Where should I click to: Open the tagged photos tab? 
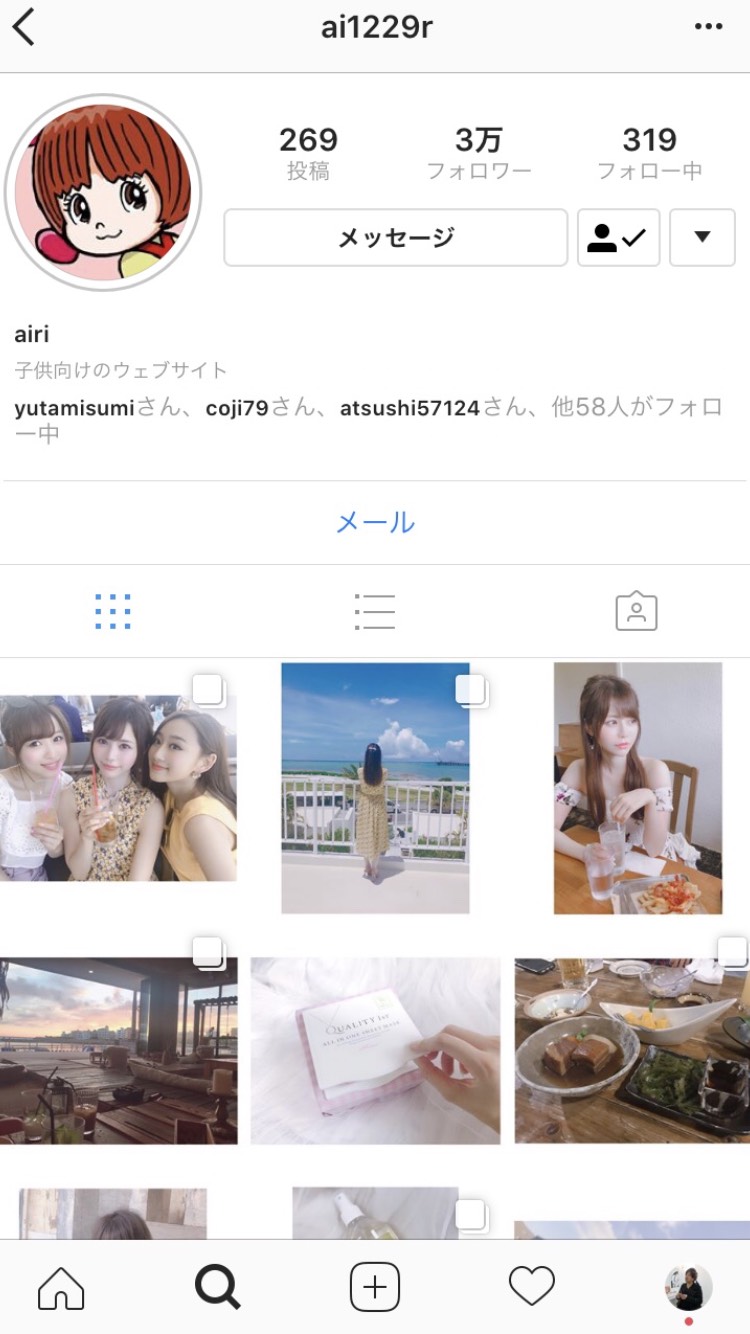(636, 611)
